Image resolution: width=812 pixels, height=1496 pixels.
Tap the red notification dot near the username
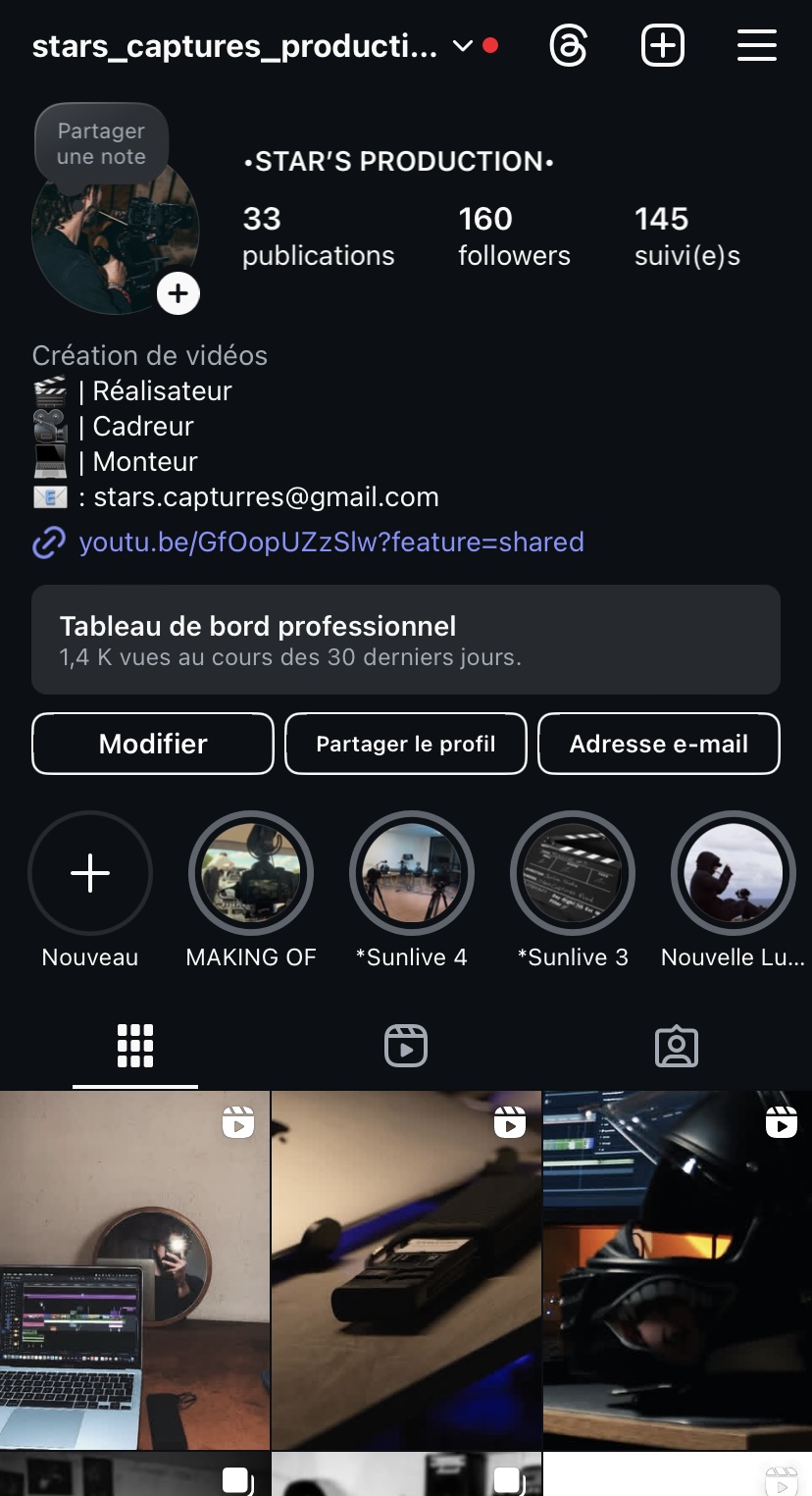[491, 44]
